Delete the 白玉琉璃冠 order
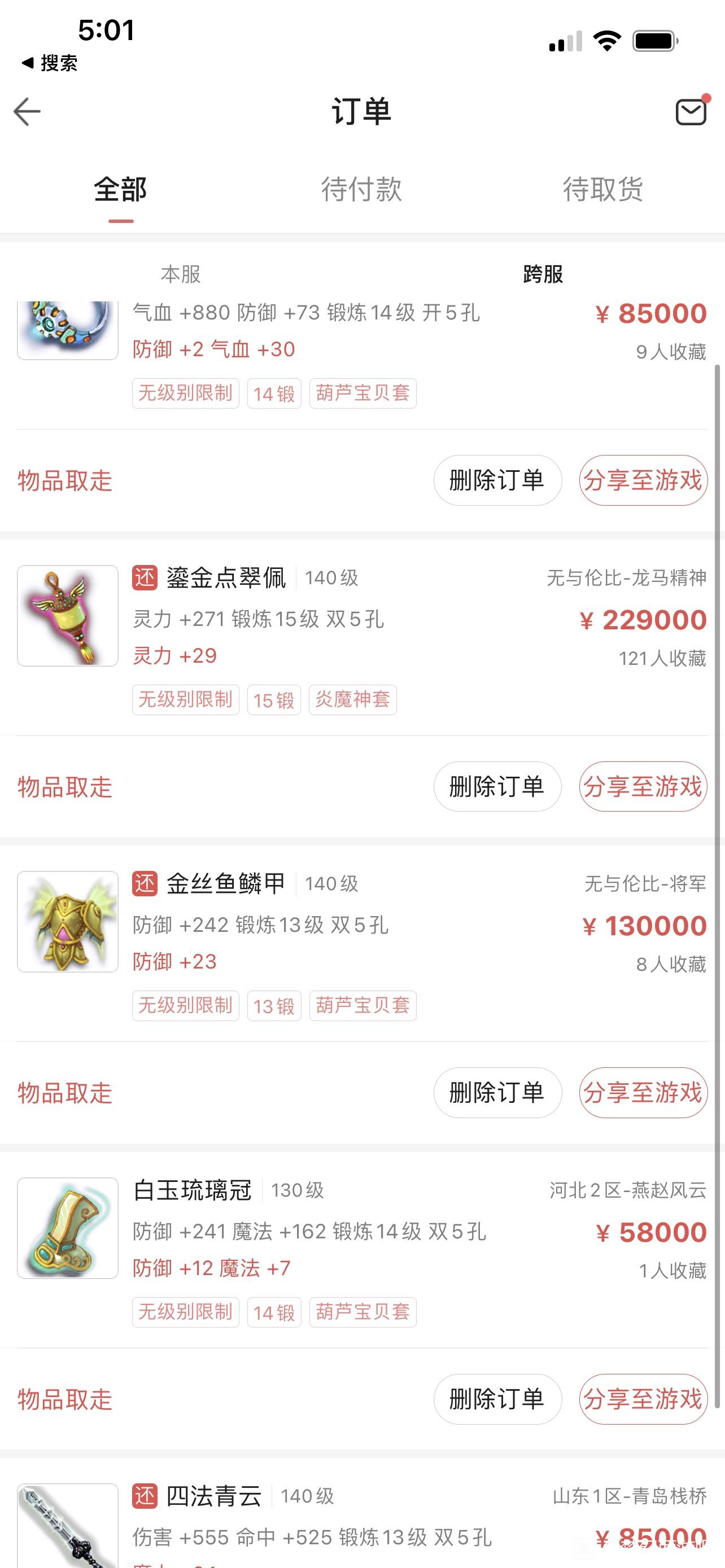The image size is (725, 1568). [497, 1399]
